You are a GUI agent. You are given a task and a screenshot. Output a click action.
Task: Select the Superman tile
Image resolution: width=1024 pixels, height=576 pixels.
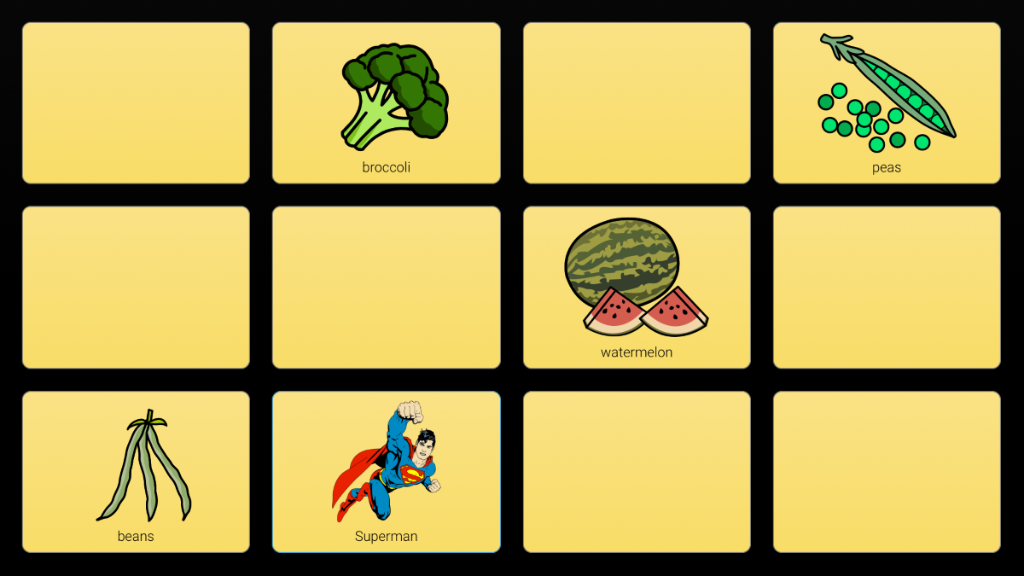tap(386, 471)
